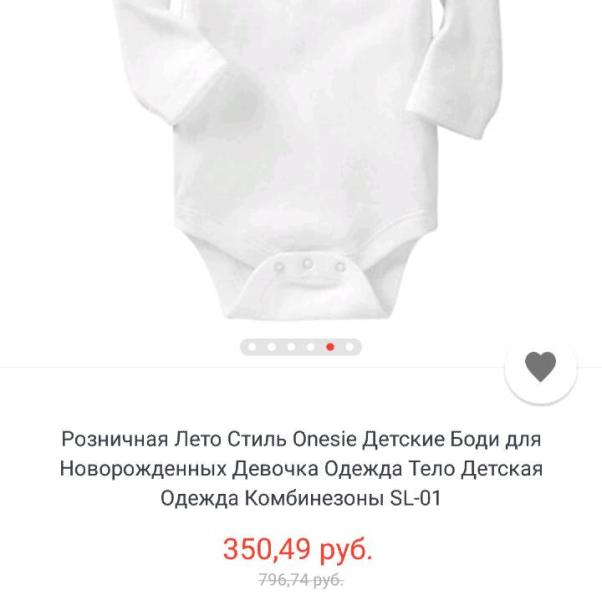Tap the image carousel page indicator dots
Image resolution: width=602 pixels, height=600 pixels.
[x=301, y=347]
